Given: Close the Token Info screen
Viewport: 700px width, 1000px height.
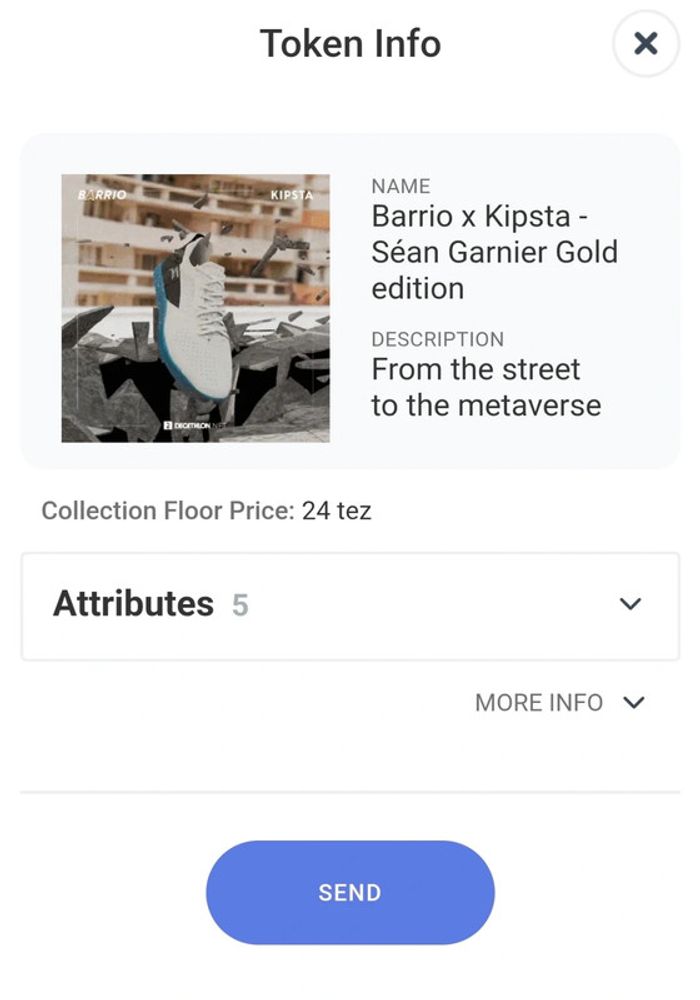Looking at the screenshot, I should tap(646, 44).
